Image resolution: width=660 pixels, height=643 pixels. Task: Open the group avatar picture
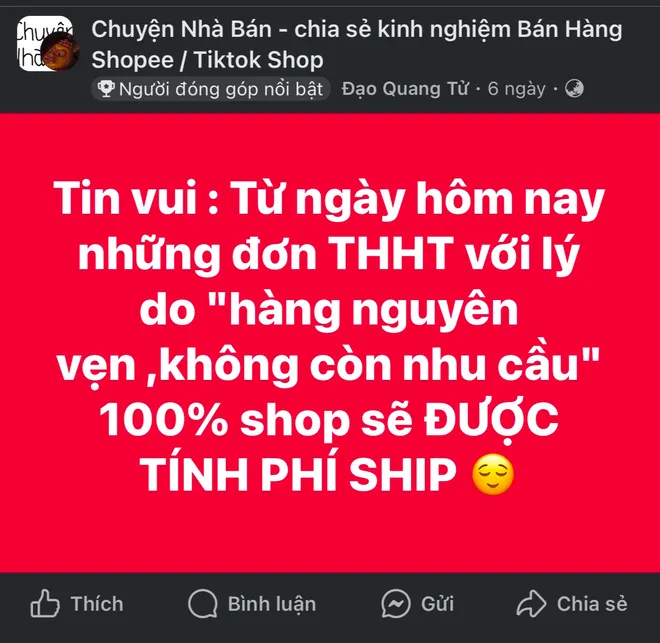(45, 44)
